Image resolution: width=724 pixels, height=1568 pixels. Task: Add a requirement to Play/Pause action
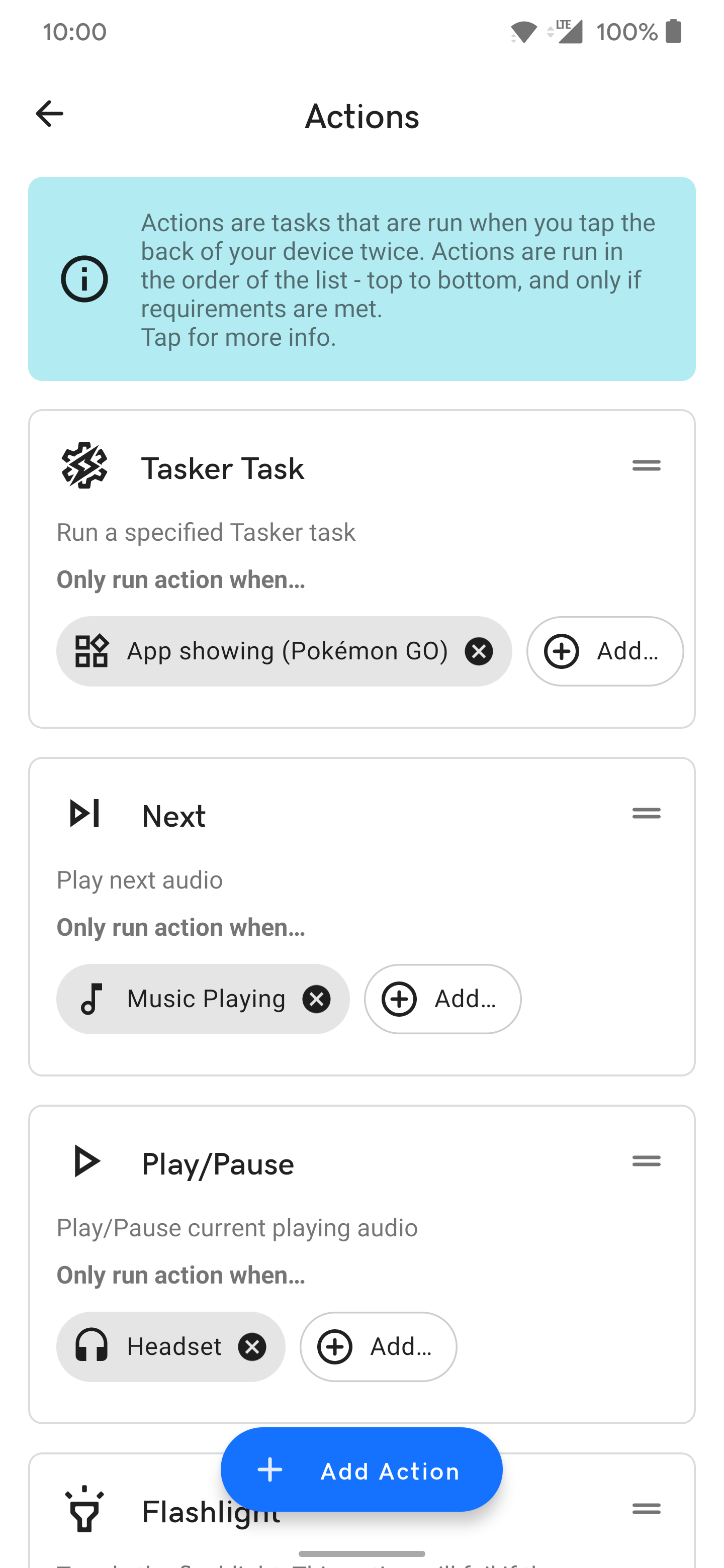click(378, 1346)
